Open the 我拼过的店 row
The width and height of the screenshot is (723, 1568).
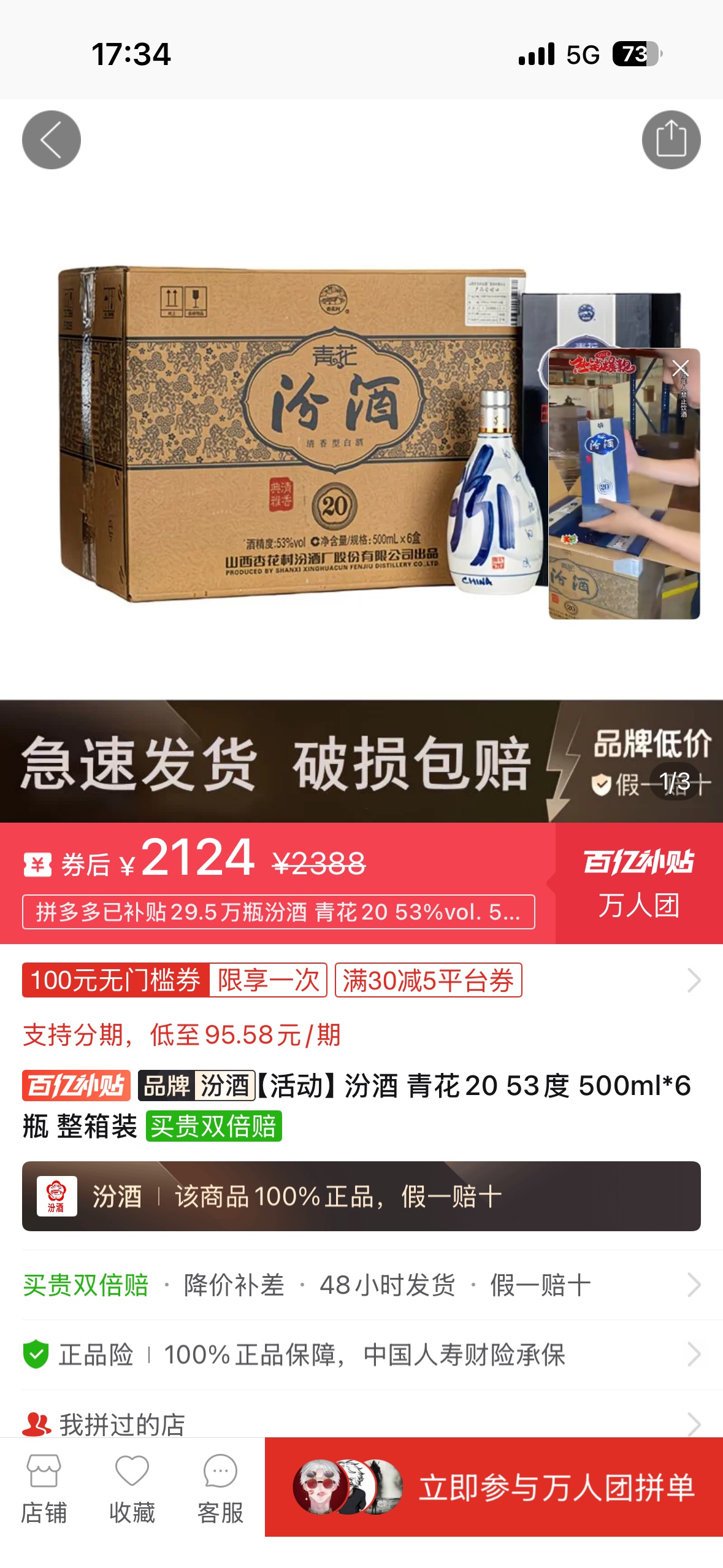pos(361,1423)
